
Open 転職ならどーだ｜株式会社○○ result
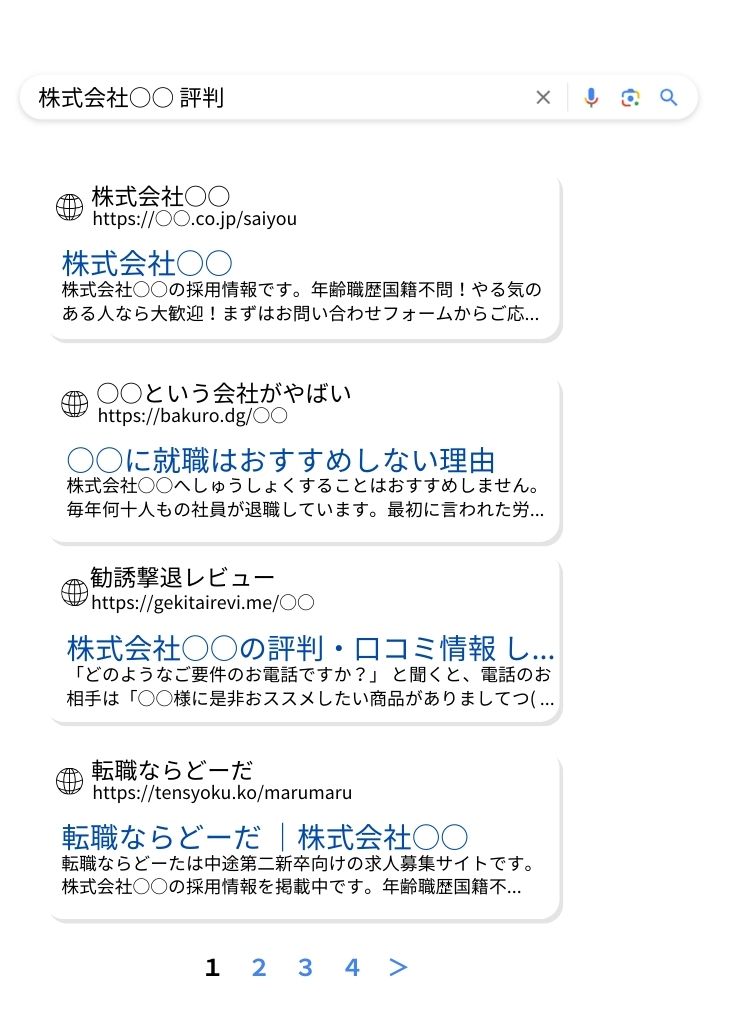point(265,837)
